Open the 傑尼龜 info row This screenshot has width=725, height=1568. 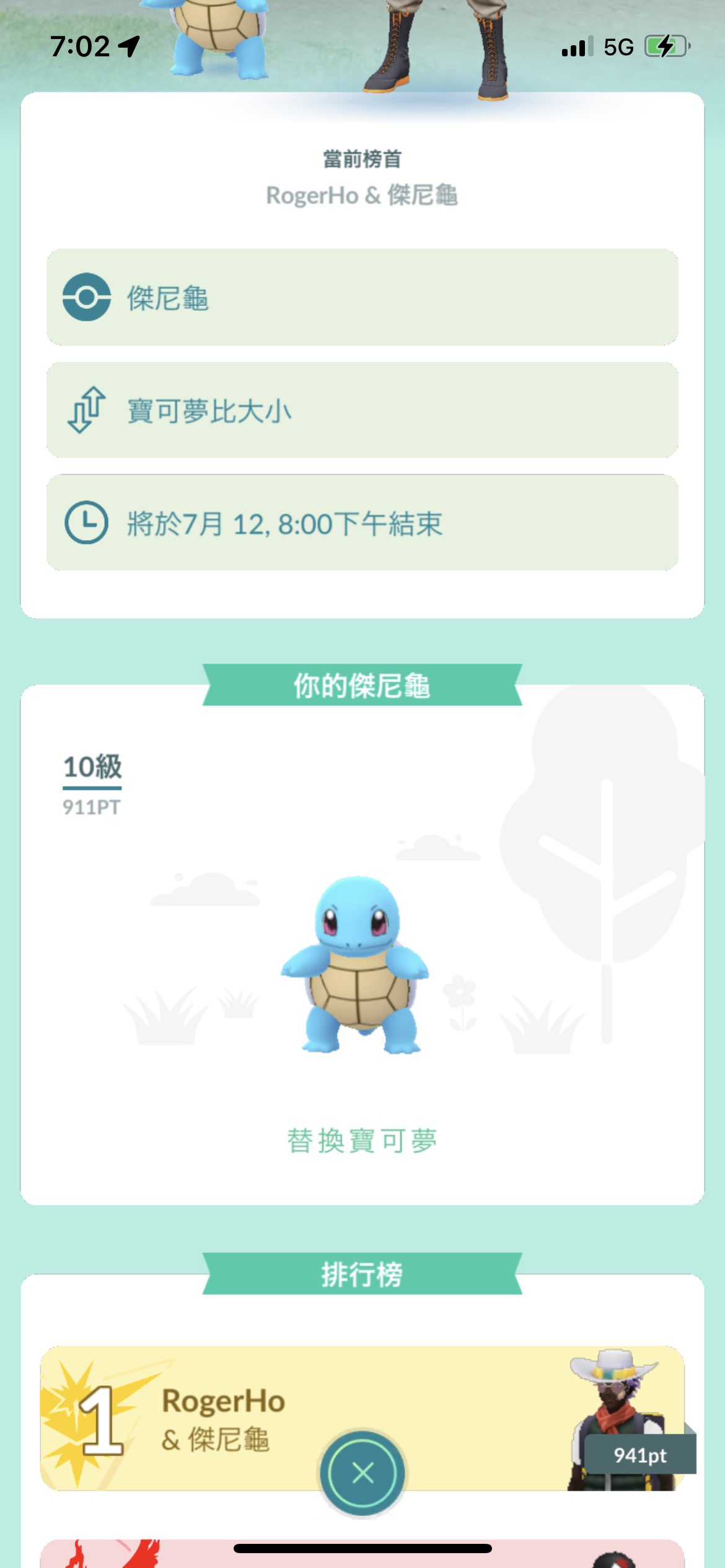(362, 298)
